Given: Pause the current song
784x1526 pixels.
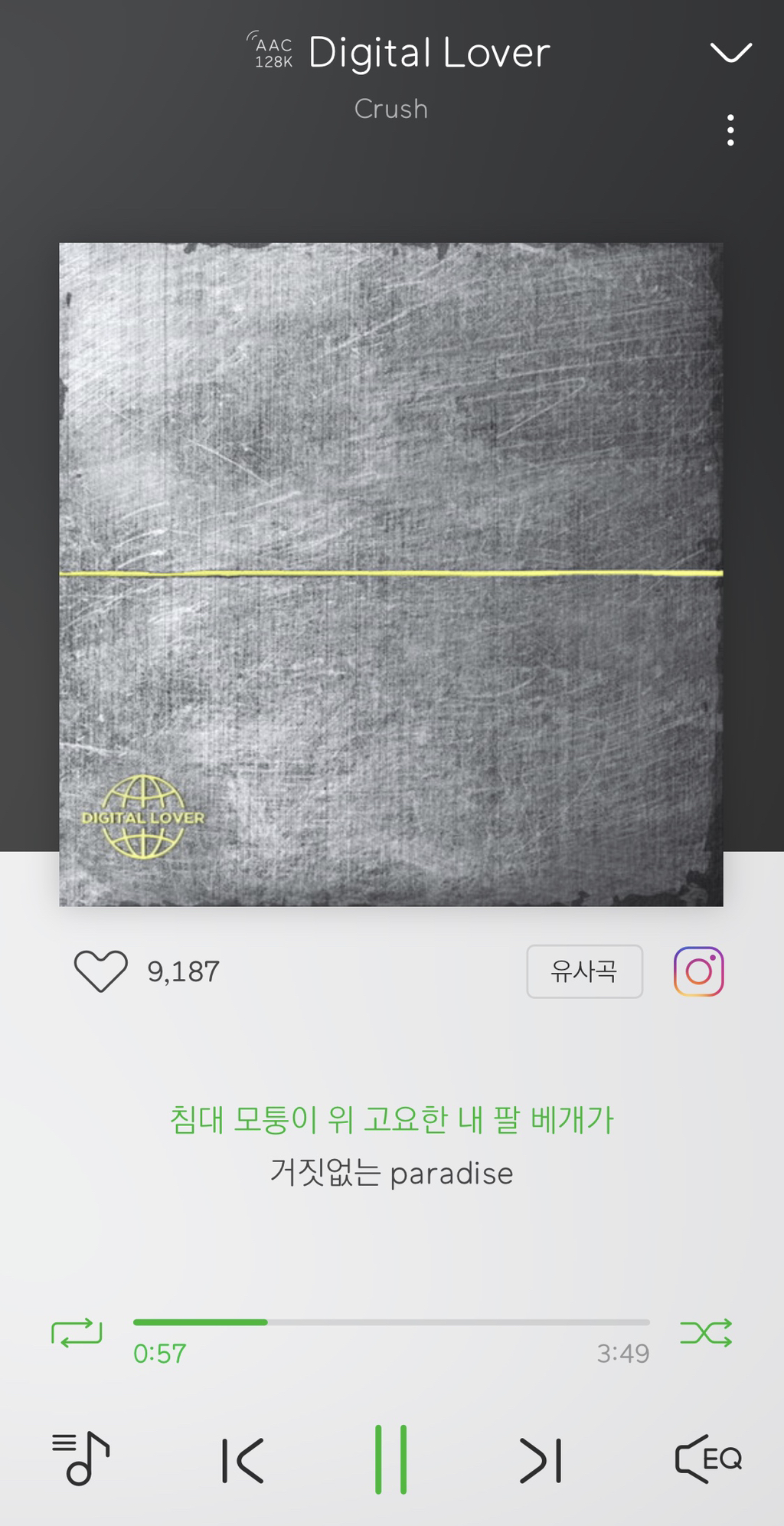Looking at the screenshot, I should pyautogui.click(x=390, y=1459).
